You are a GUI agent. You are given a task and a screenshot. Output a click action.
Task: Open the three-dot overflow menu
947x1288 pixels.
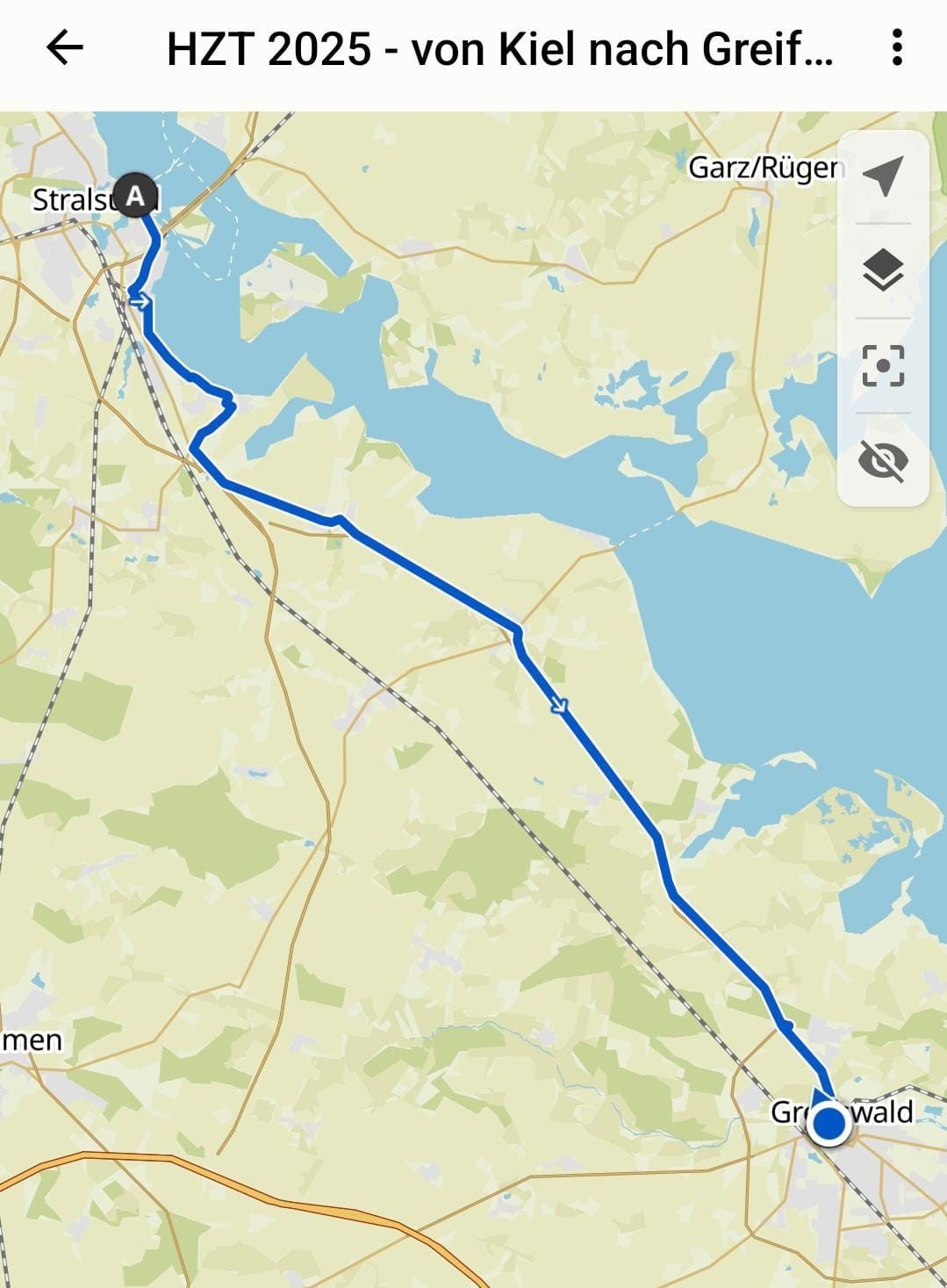point(896,48)
